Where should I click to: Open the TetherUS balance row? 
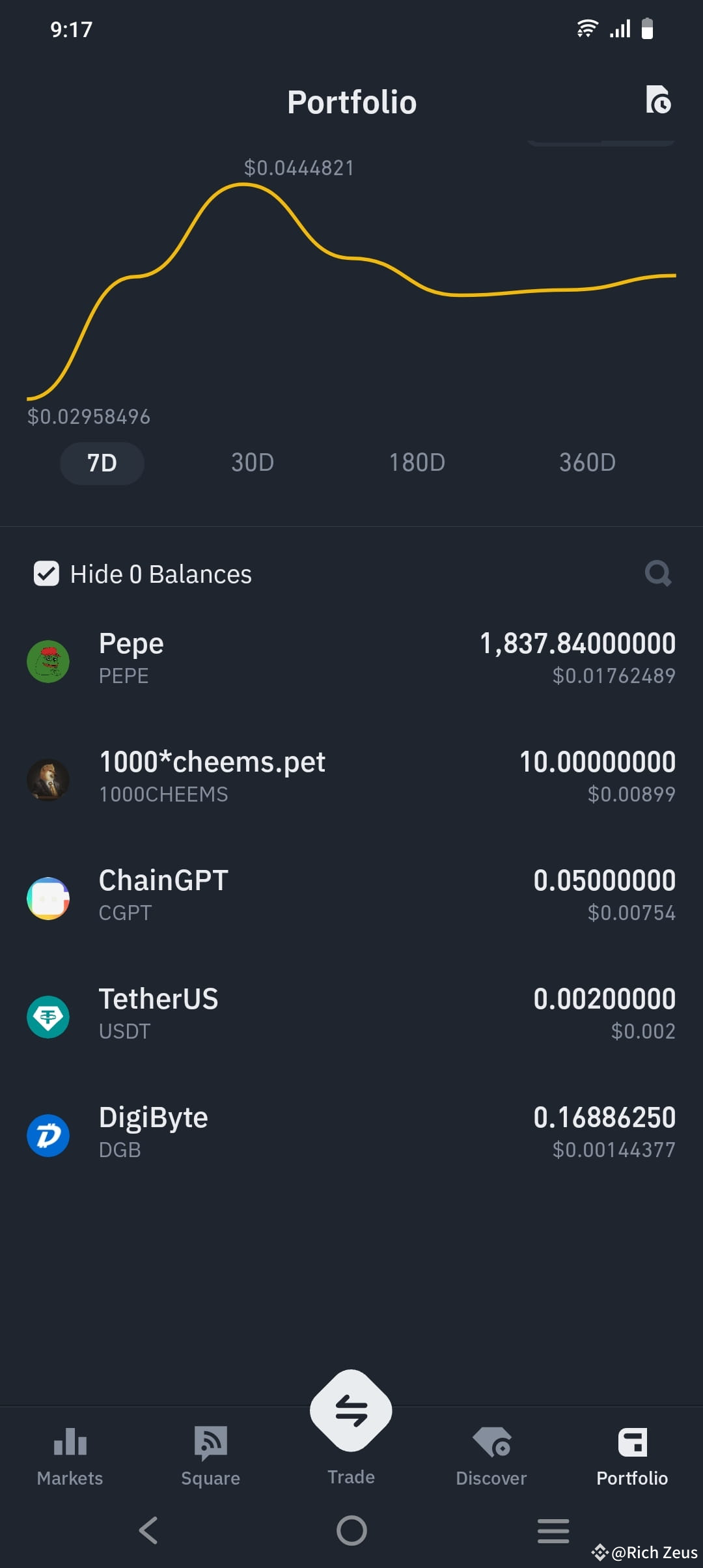pos(351,1015)
